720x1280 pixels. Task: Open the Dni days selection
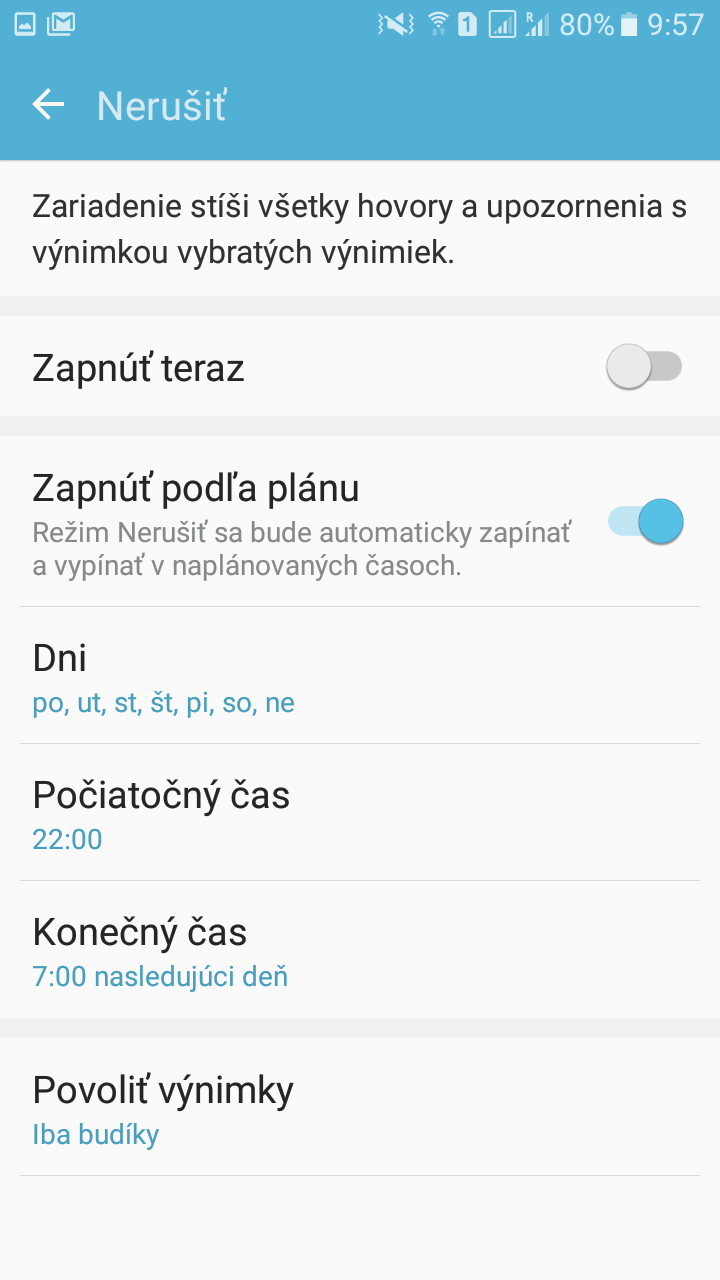(360, 675)
